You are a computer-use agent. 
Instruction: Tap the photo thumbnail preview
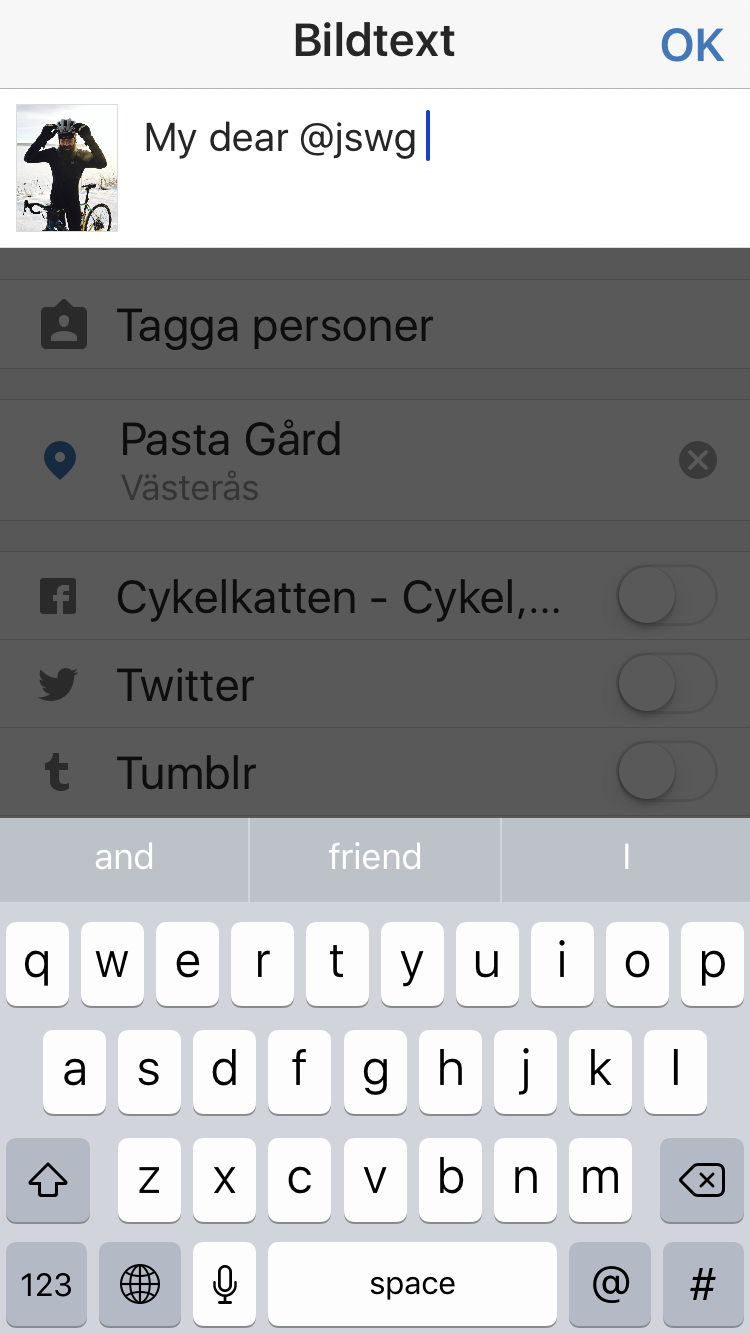67,168
